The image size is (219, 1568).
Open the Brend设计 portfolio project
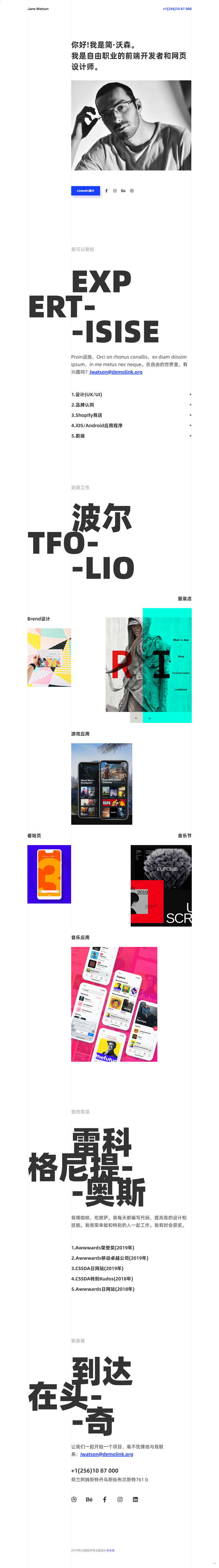49,657
